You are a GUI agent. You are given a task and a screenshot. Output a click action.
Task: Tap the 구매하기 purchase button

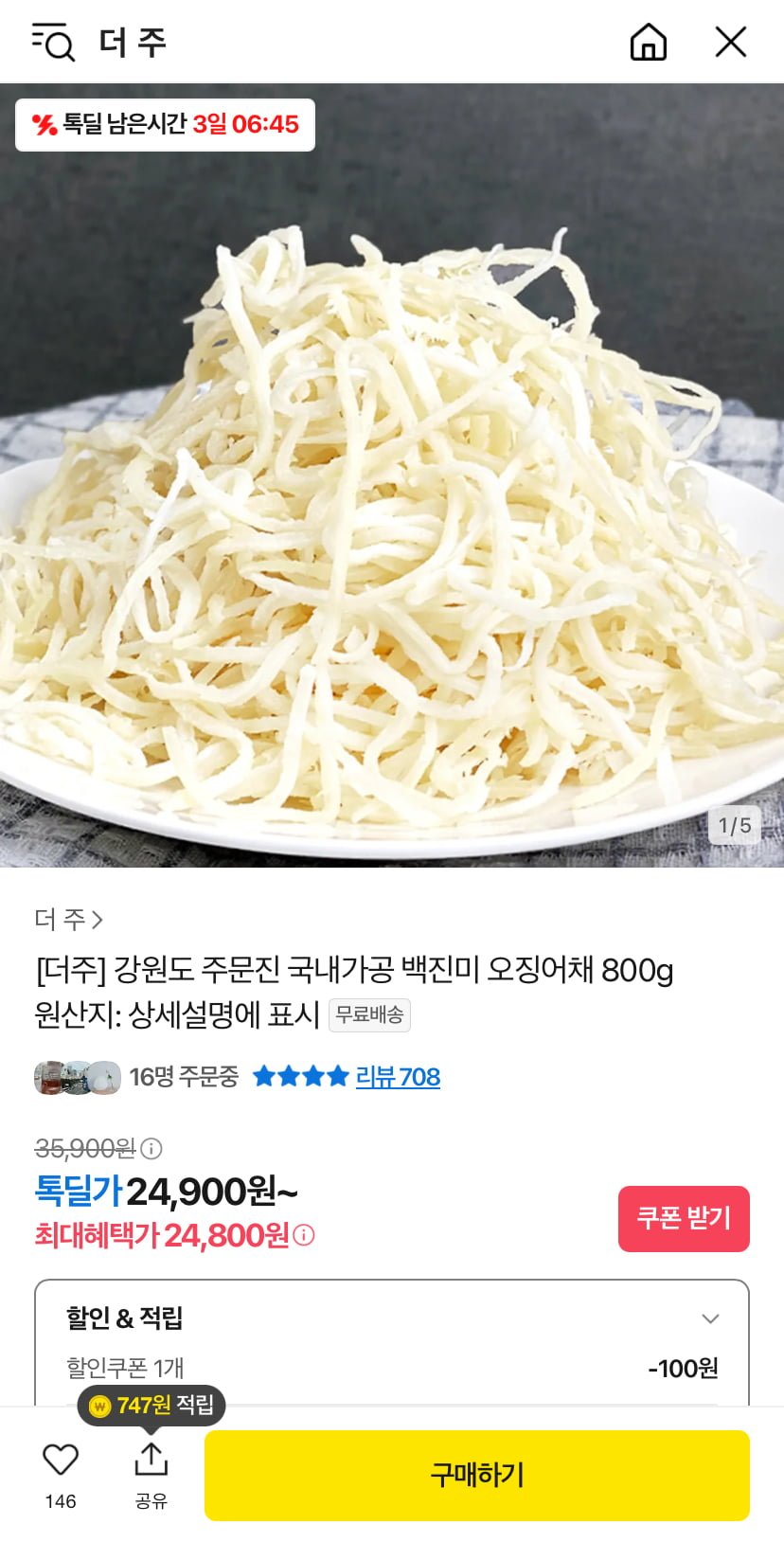[x=477, y=1474]
